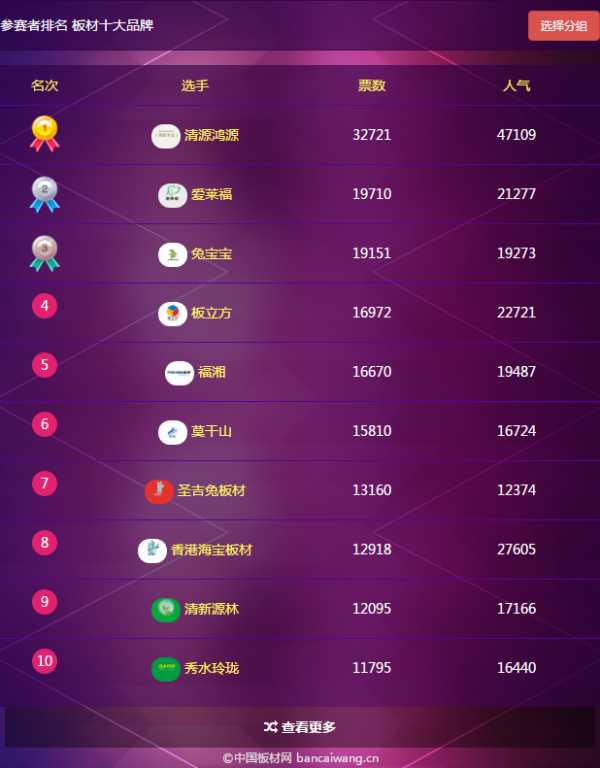Image resolution: width=600 pixels, height=768 pixels.
Task: Select contestant 莫干山
Action: point(211,431)
